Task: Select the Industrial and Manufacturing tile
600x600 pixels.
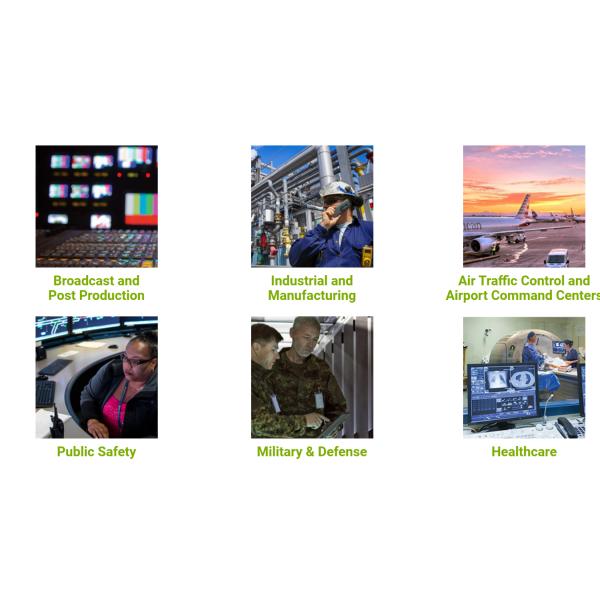Action: pos(312,206)
